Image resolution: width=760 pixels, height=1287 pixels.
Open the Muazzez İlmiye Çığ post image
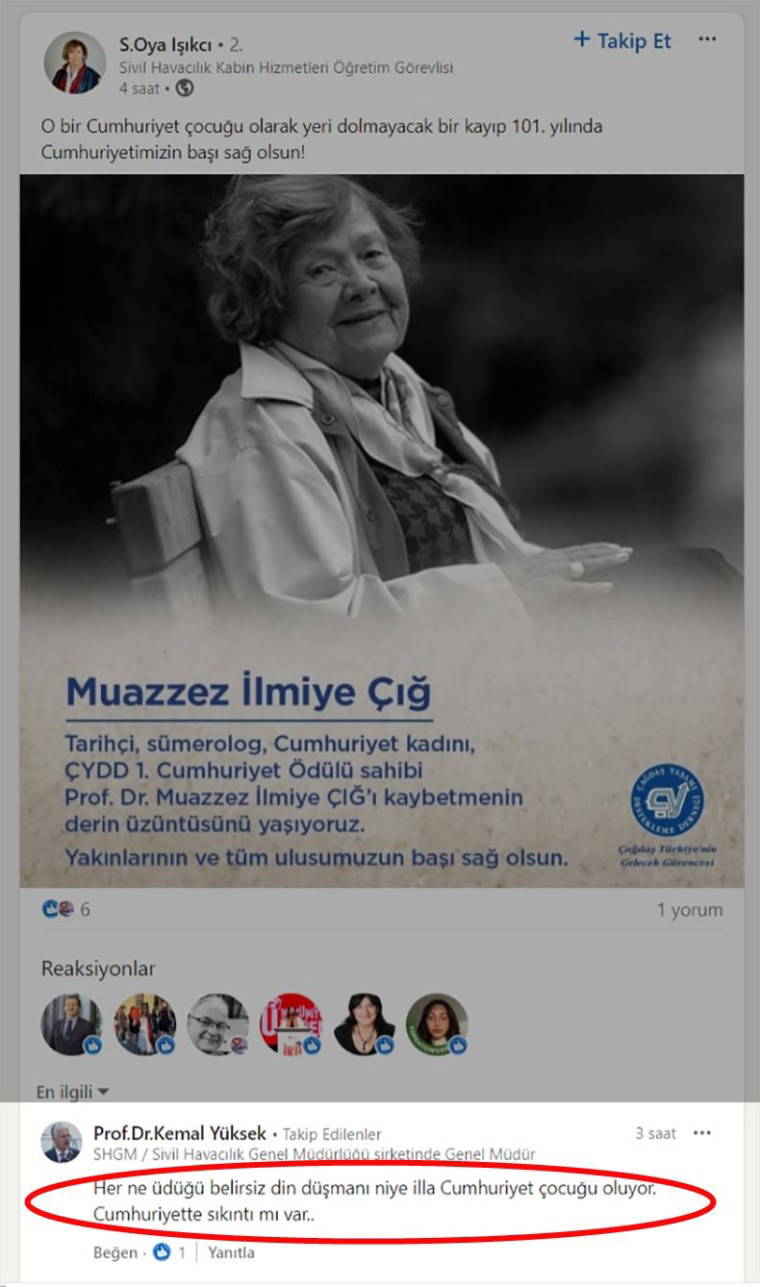381,530
